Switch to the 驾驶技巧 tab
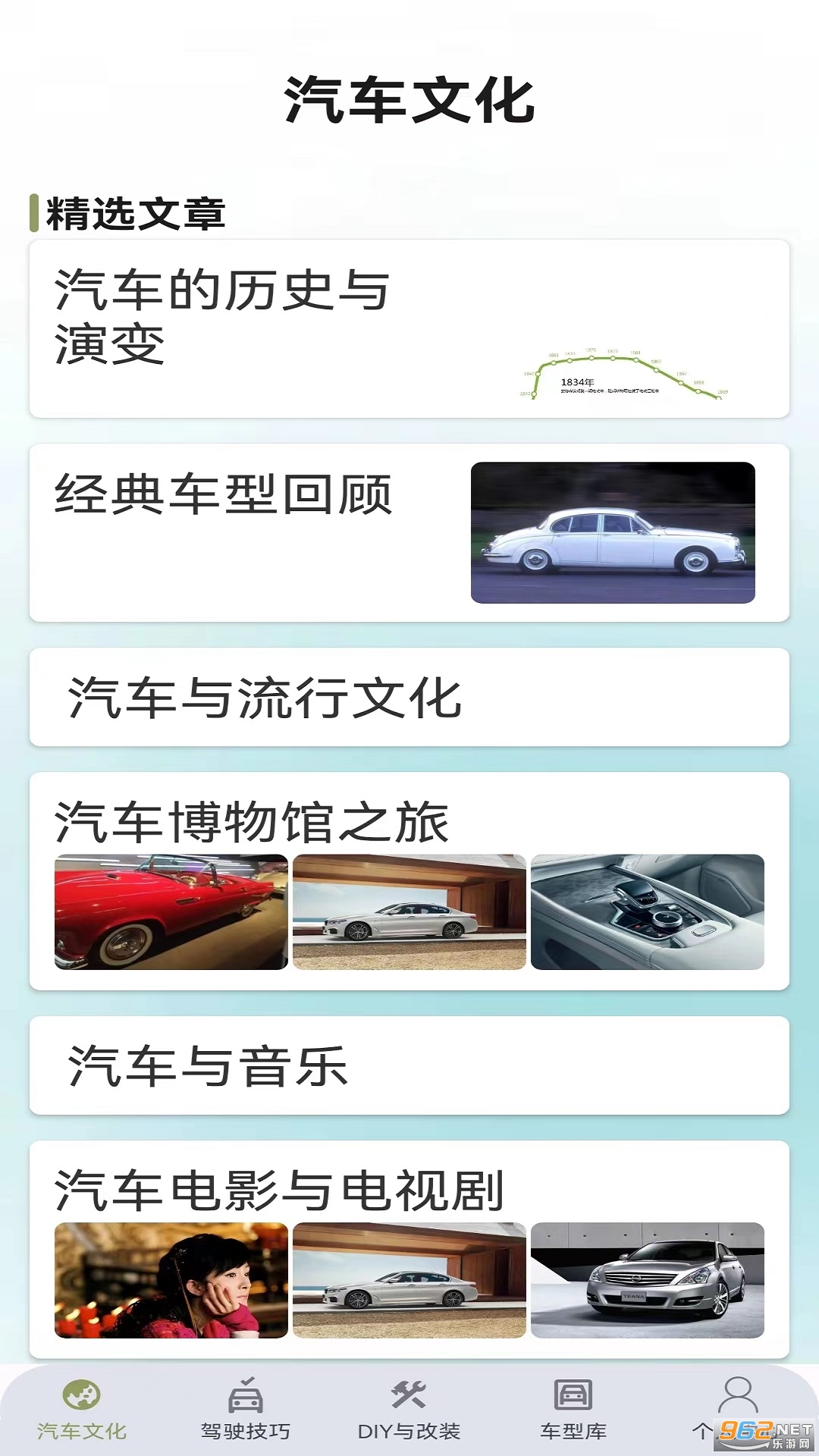The image size is (819, 1456). (x=246, y=1410)
